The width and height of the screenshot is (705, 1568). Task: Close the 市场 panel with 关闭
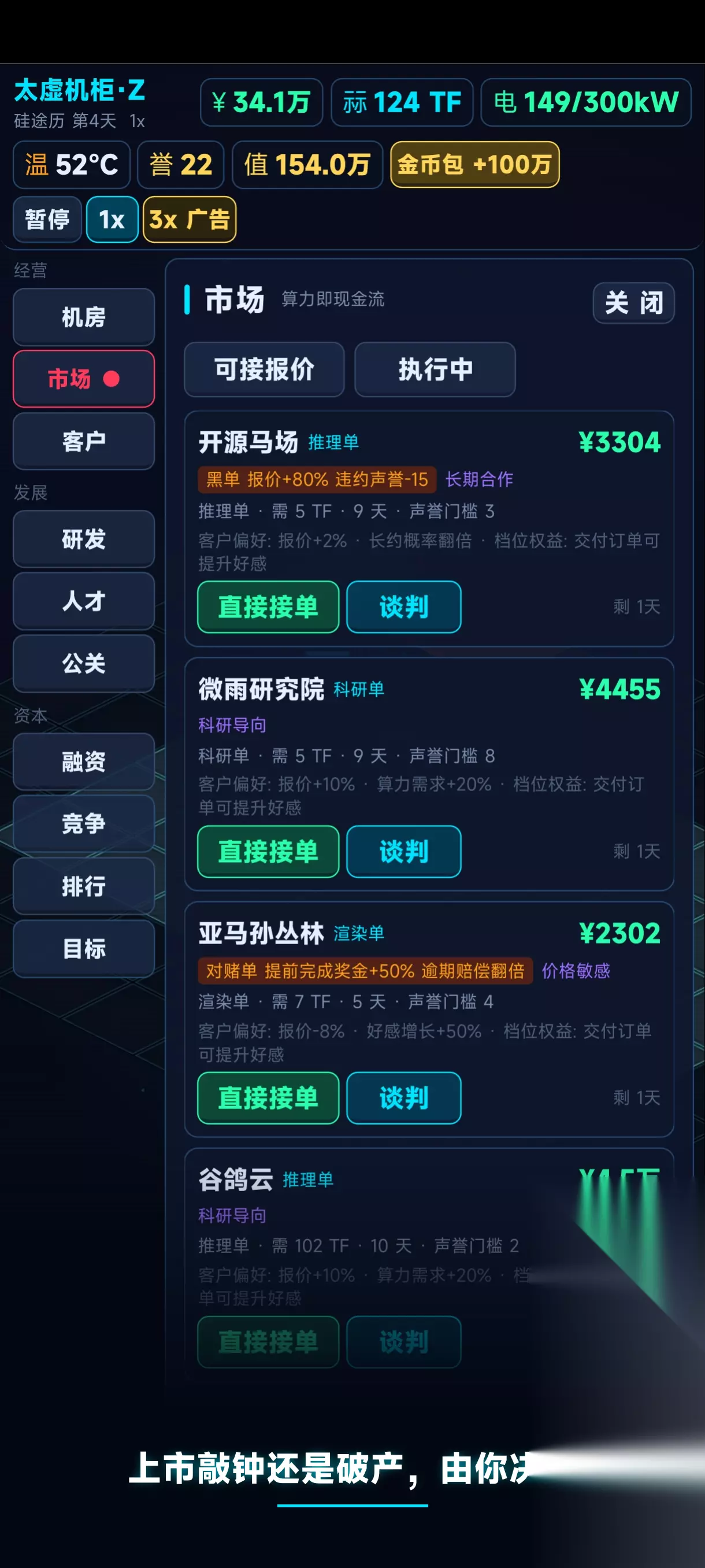[633, 302]
